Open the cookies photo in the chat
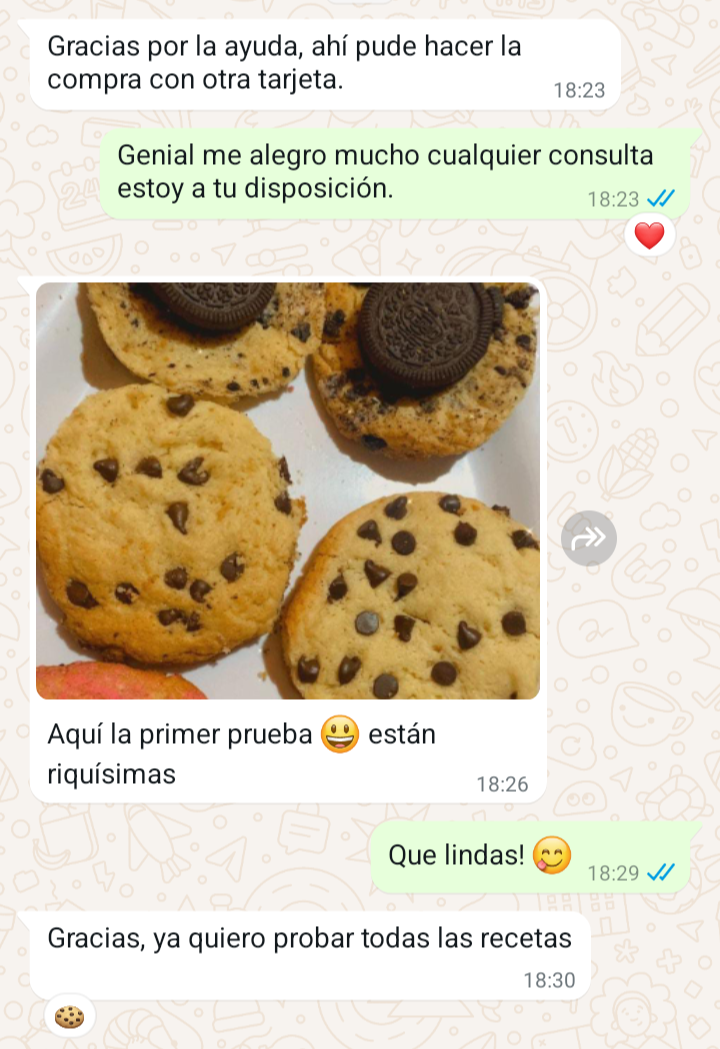Image resolution: width=720 pixels, height=1049 pixels. pos(288,490)
